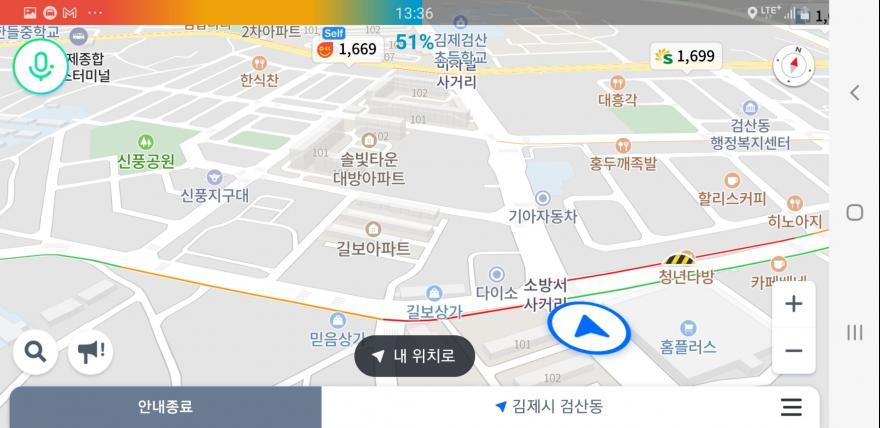The image size is (880, 428).
Task: Select the 1,669 gas station price marker
Action: 347,48
